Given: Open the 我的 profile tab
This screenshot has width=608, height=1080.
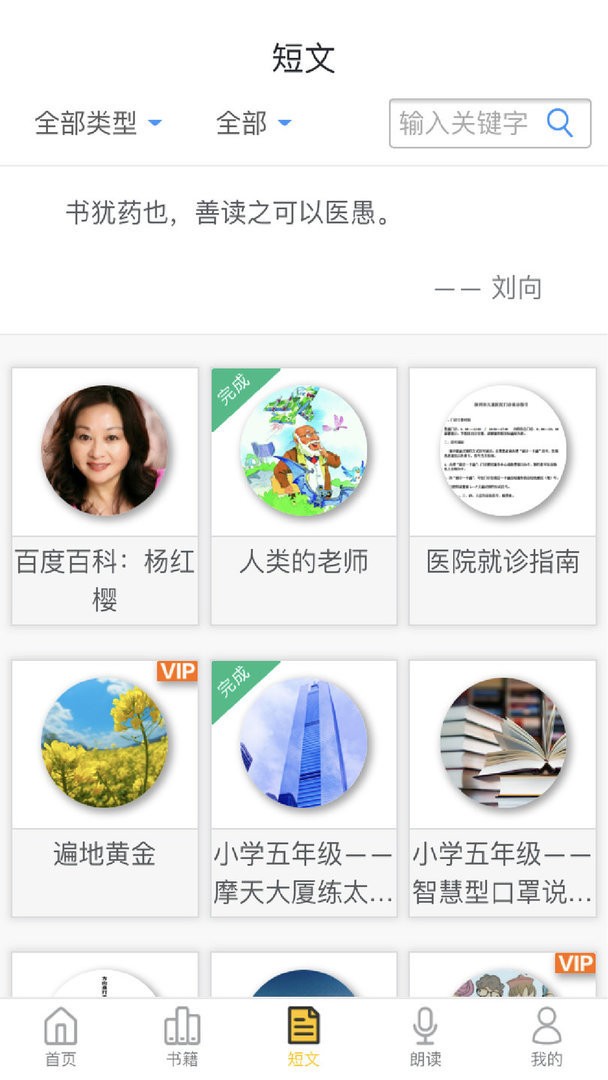Looking at the screenshot, I should pos(546,1038).
